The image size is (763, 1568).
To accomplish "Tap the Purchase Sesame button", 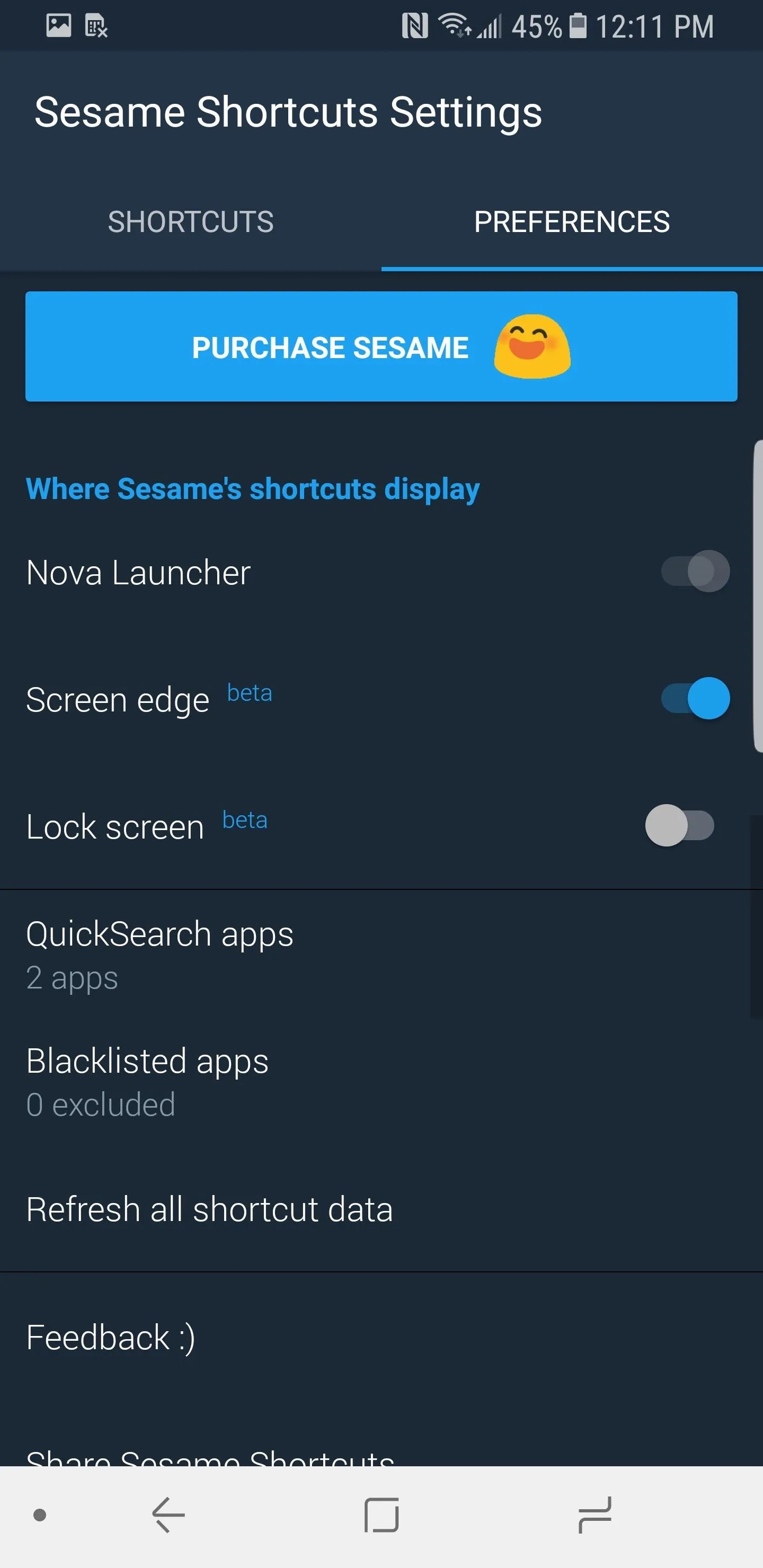I will pos(381,346).
